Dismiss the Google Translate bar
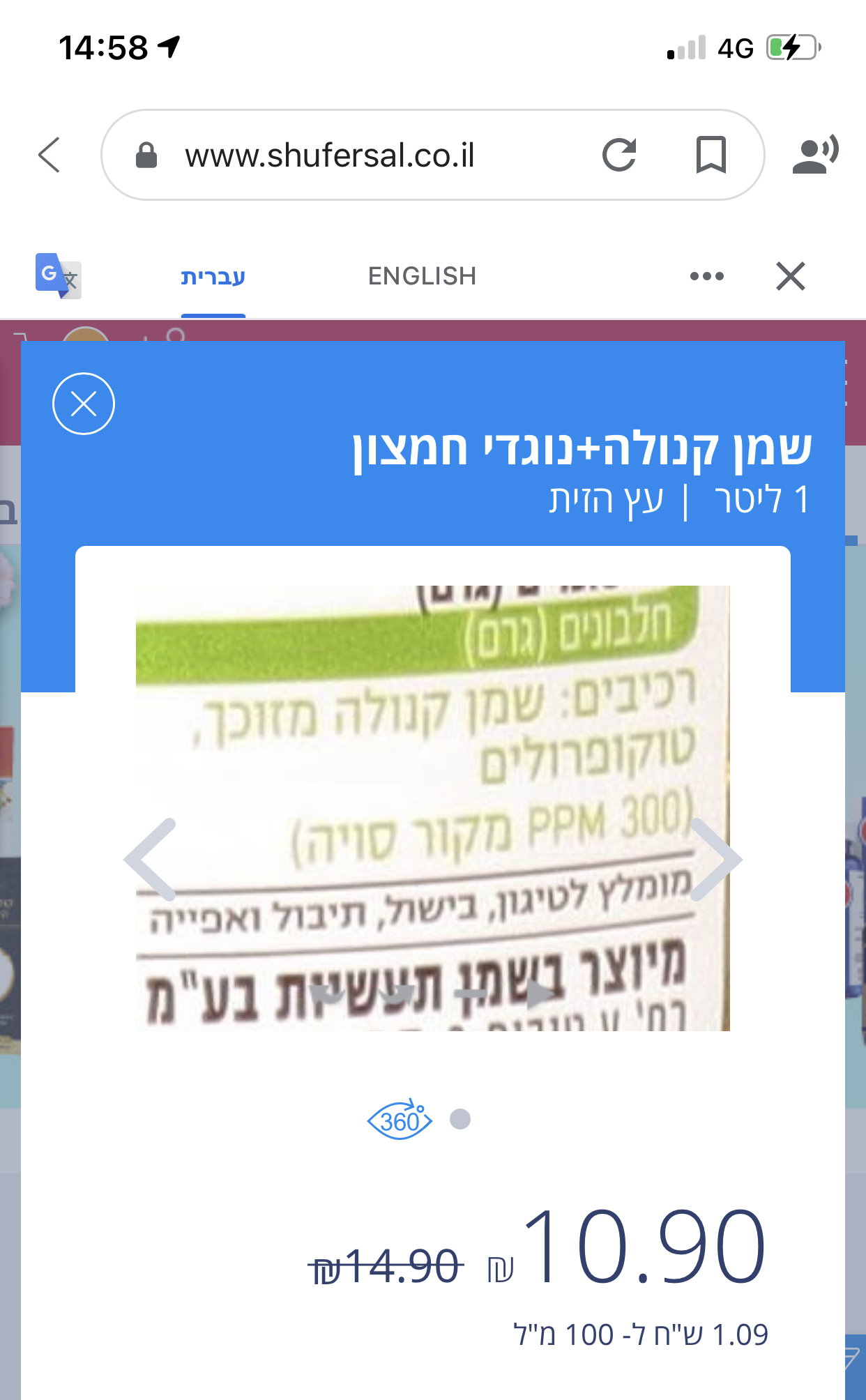866x1400 pixels. tap(790, 277)
